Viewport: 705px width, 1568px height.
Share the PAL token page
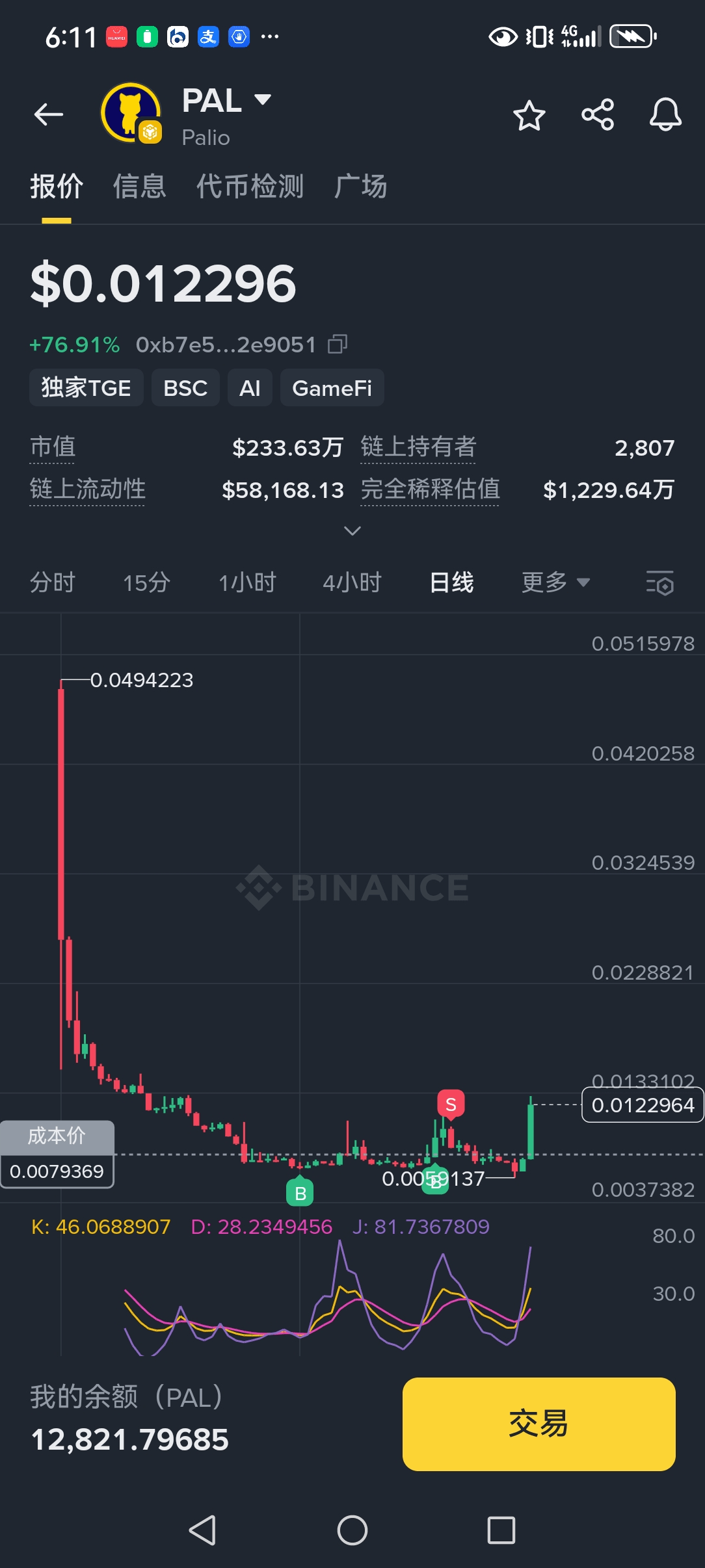(598, 115)
